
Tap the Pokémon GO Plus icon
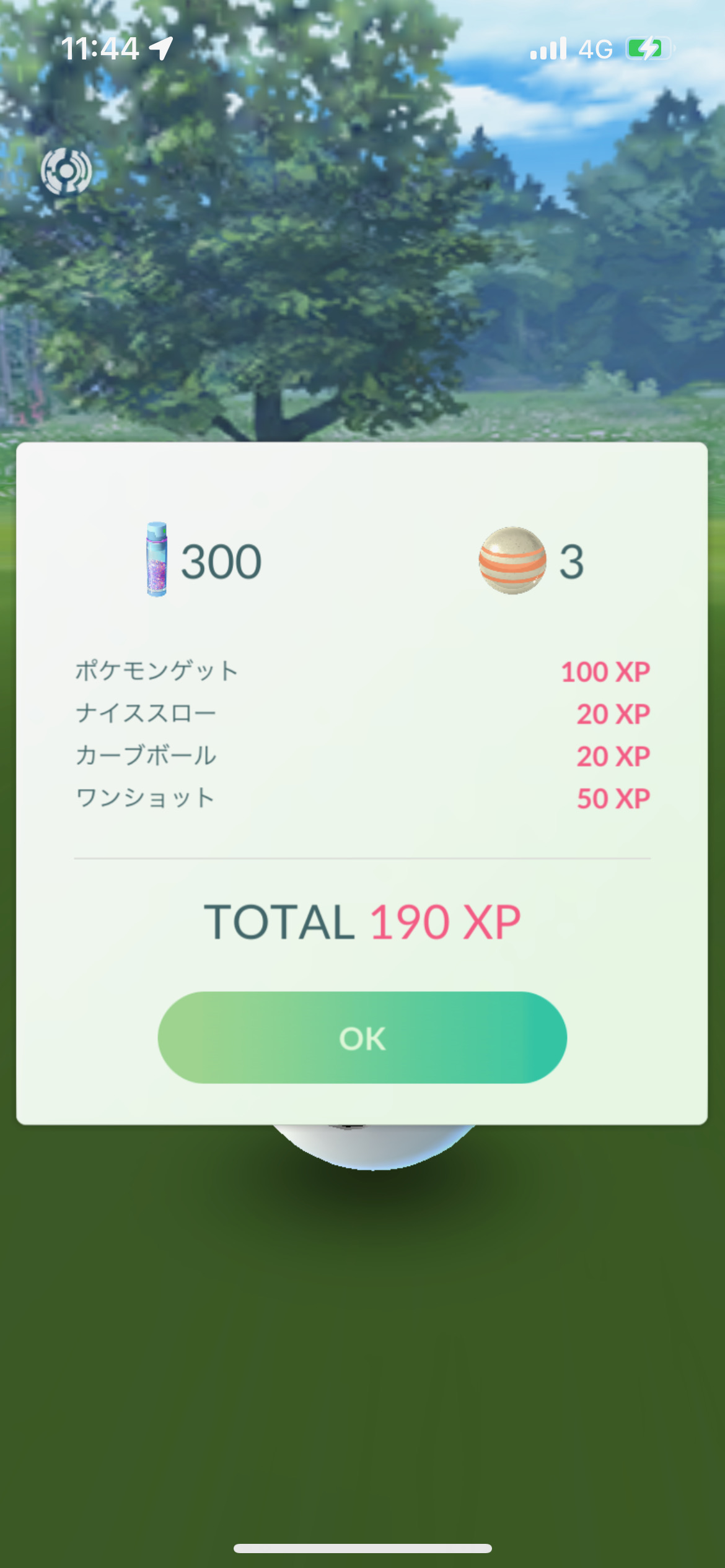click(66, 171)
